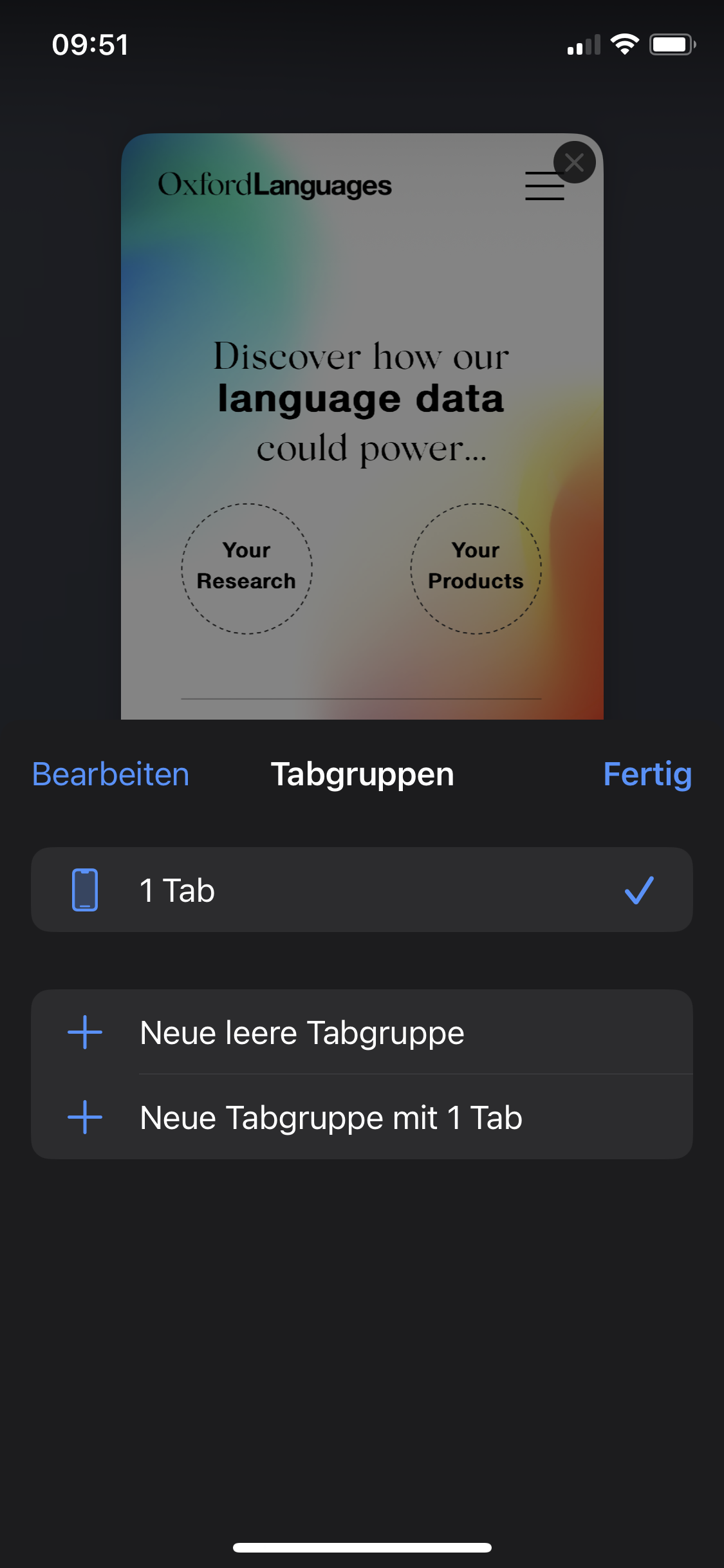Screen dimensions: 724x1568
Task: Select the 1 Tab group
Action: 362,890
